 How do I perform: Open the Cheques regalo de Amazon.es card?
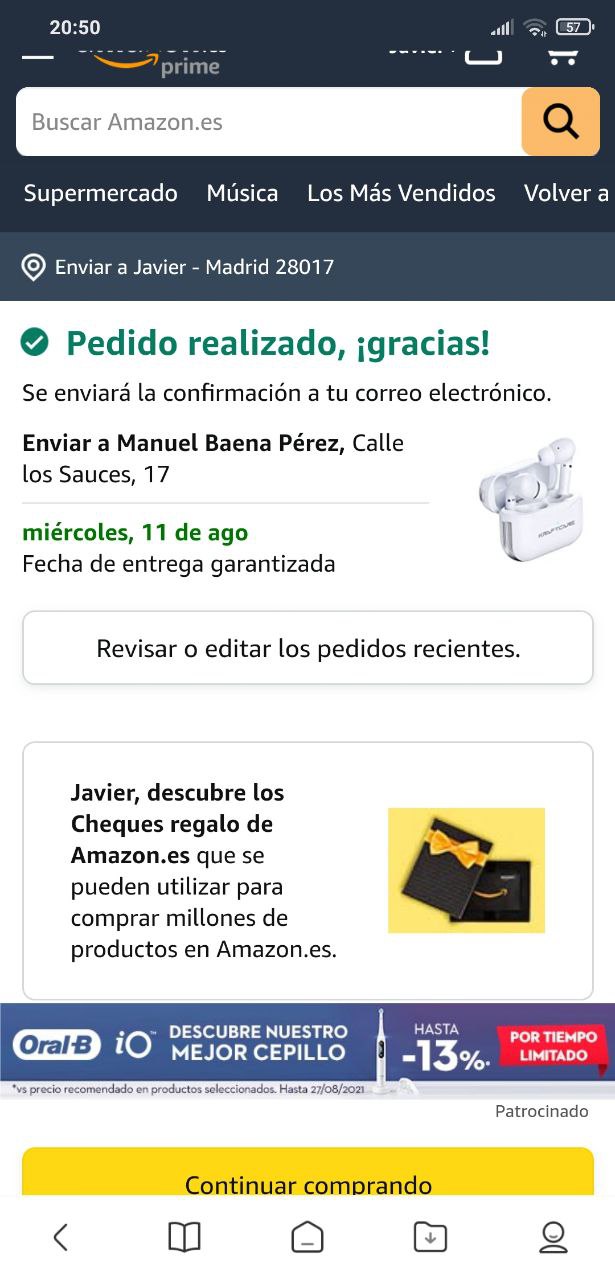(308, 870)
